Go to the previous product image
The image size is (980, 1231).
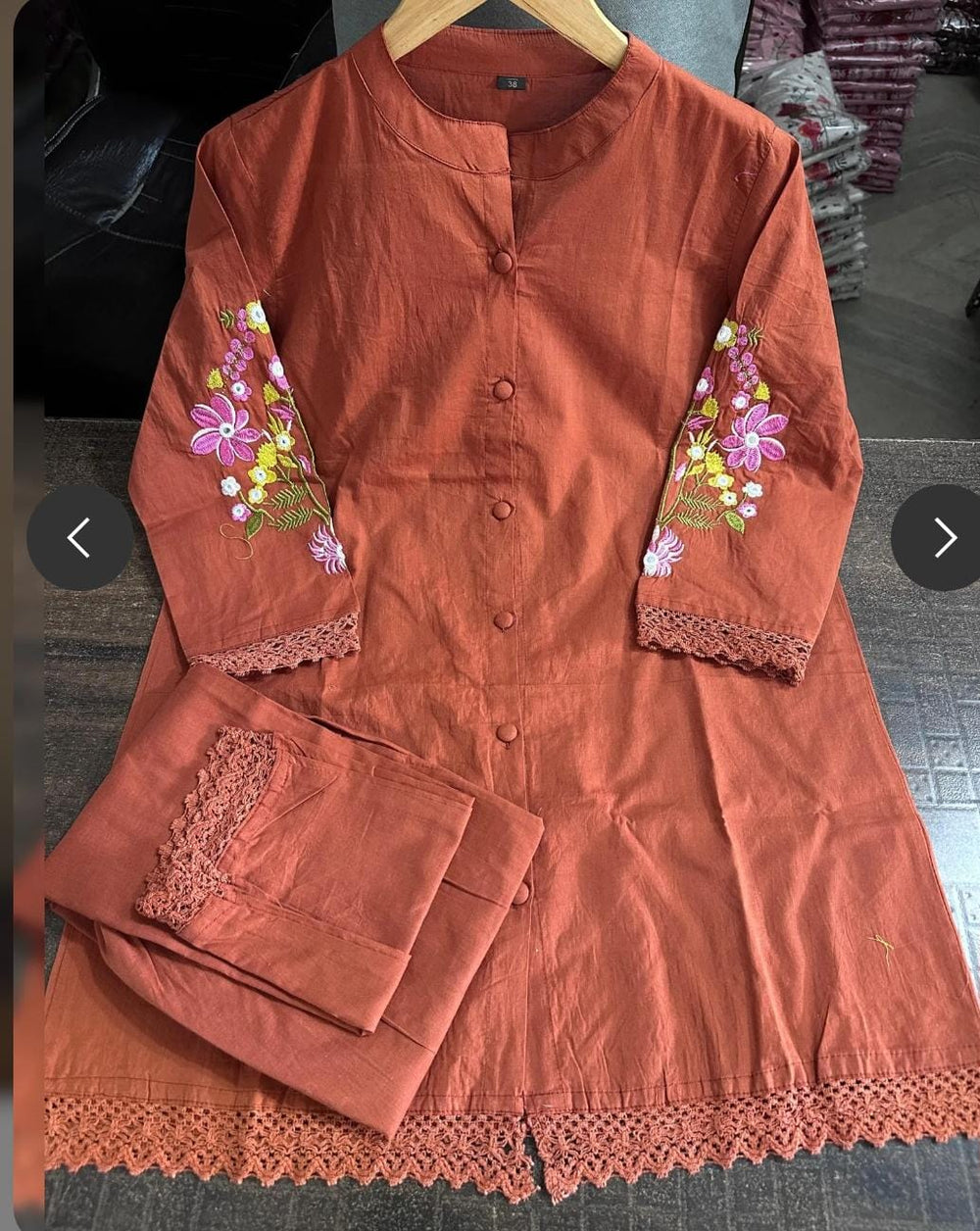pos(78,537)
